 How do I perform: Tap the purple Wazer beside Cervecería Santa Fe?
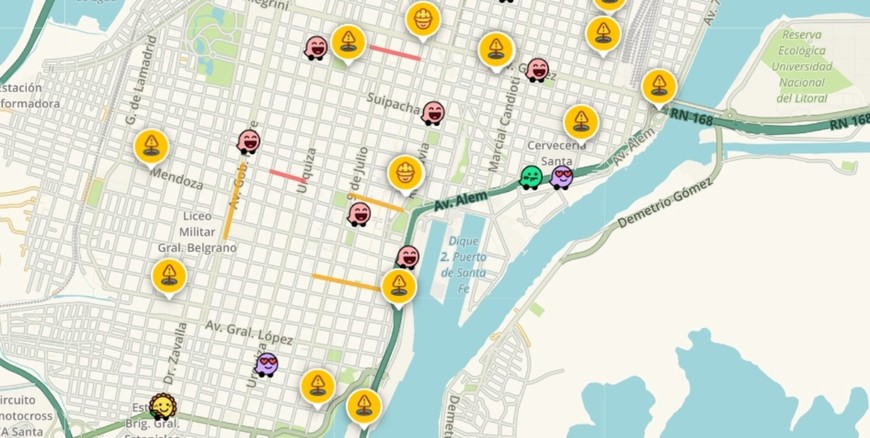pyautogui.click(x=562, y=177)
